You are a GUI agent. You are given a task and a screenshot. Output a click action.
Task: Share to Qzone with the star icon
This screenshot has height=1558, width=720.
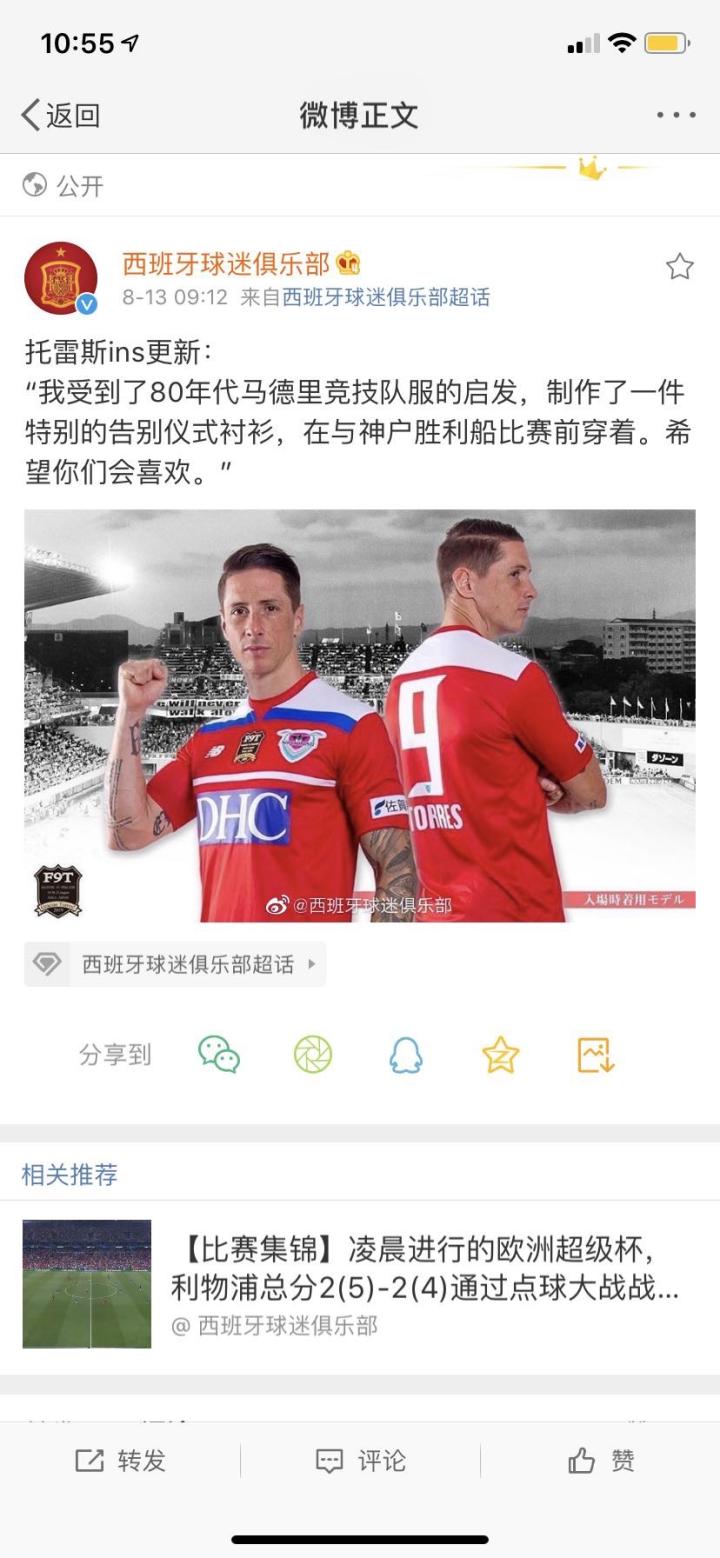tap(500, 1054)
